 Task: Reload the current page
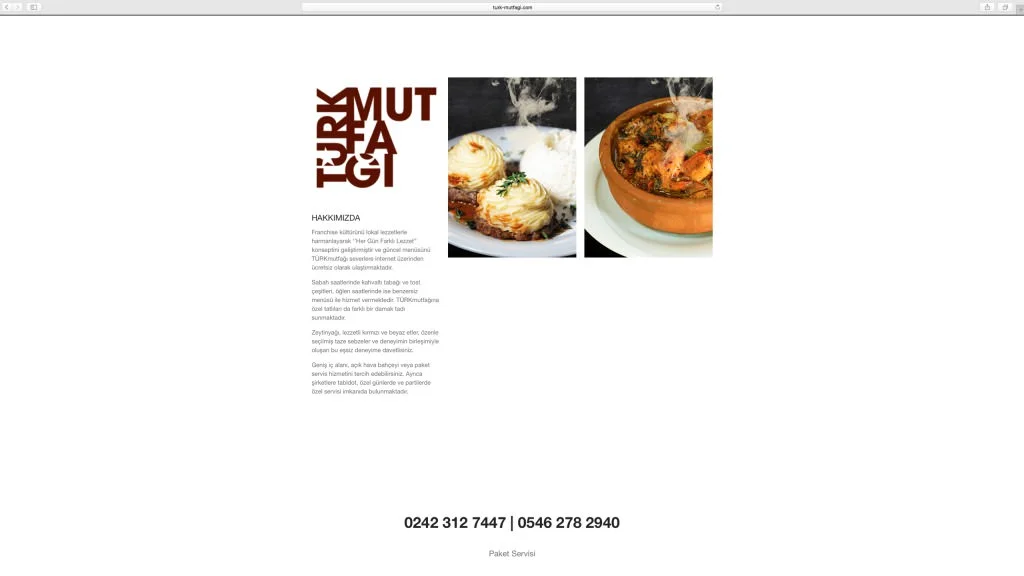(717, 7)
